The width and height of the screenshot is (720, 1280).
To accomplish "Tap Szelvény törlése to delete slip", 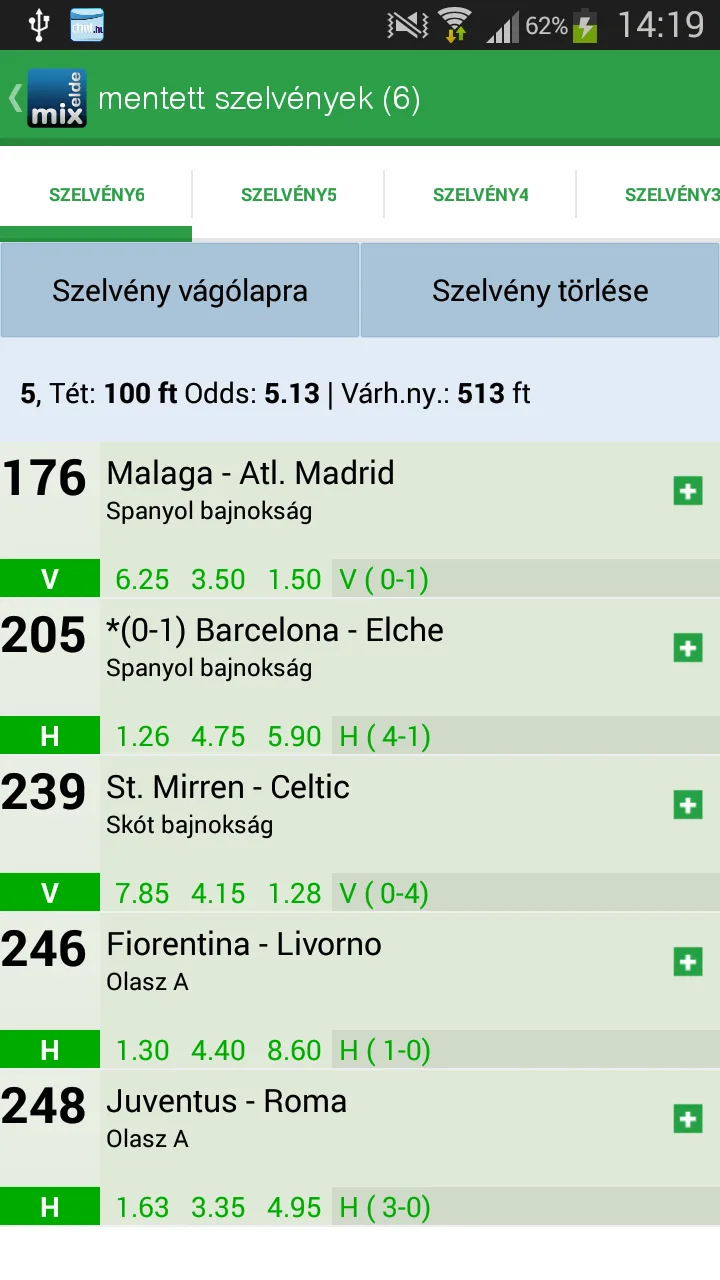I will click(x=540, y=291).
